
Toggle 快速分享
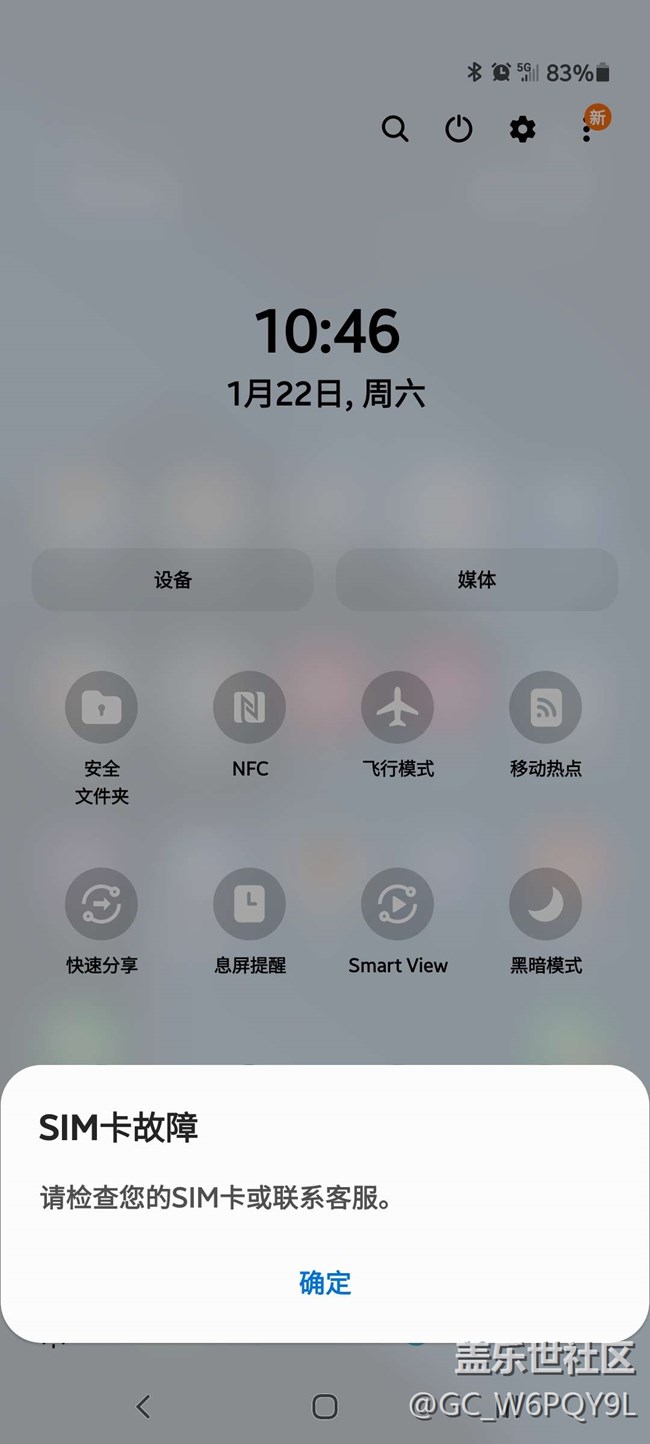[102, 905]
